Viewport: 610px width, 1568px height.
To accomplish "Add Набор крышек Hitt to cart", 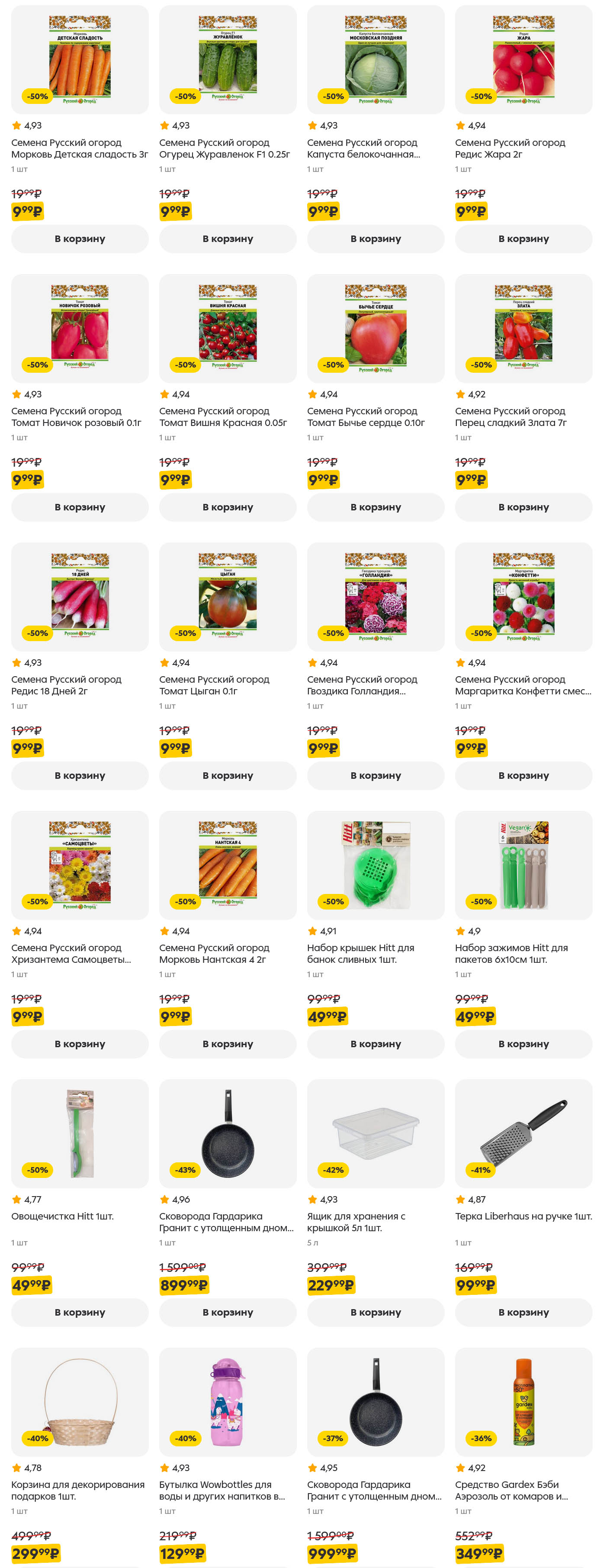I will [x=375, y=1044].
